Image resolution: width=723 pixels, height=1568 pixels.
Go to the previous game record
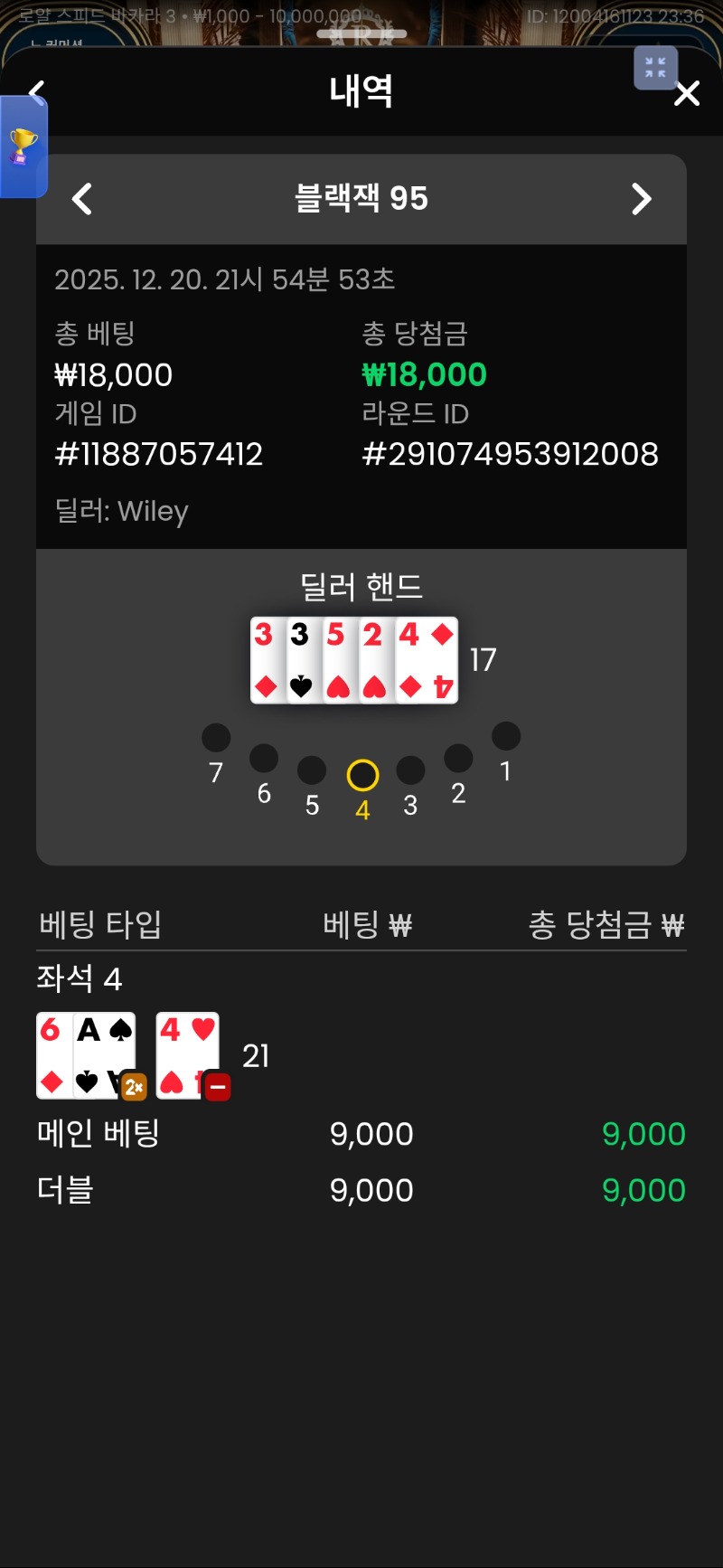click(x=82, y=199)
